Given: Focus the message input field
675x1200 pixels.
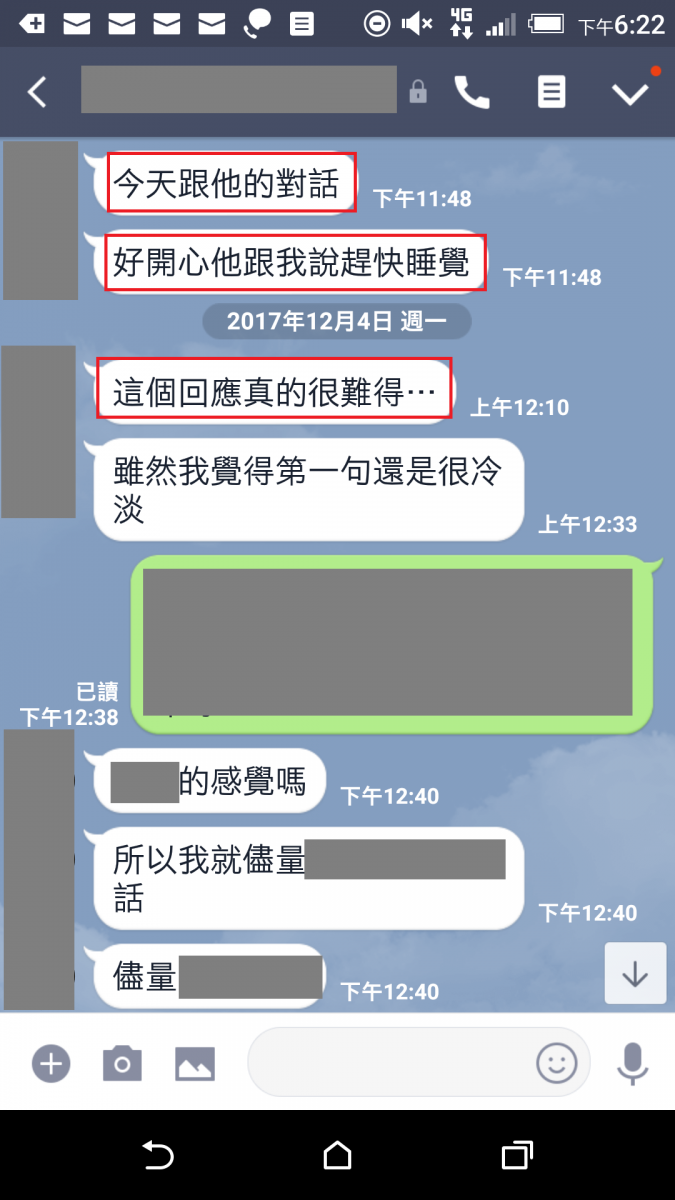Looking at the screenshot, I should tap(390, 1062).
